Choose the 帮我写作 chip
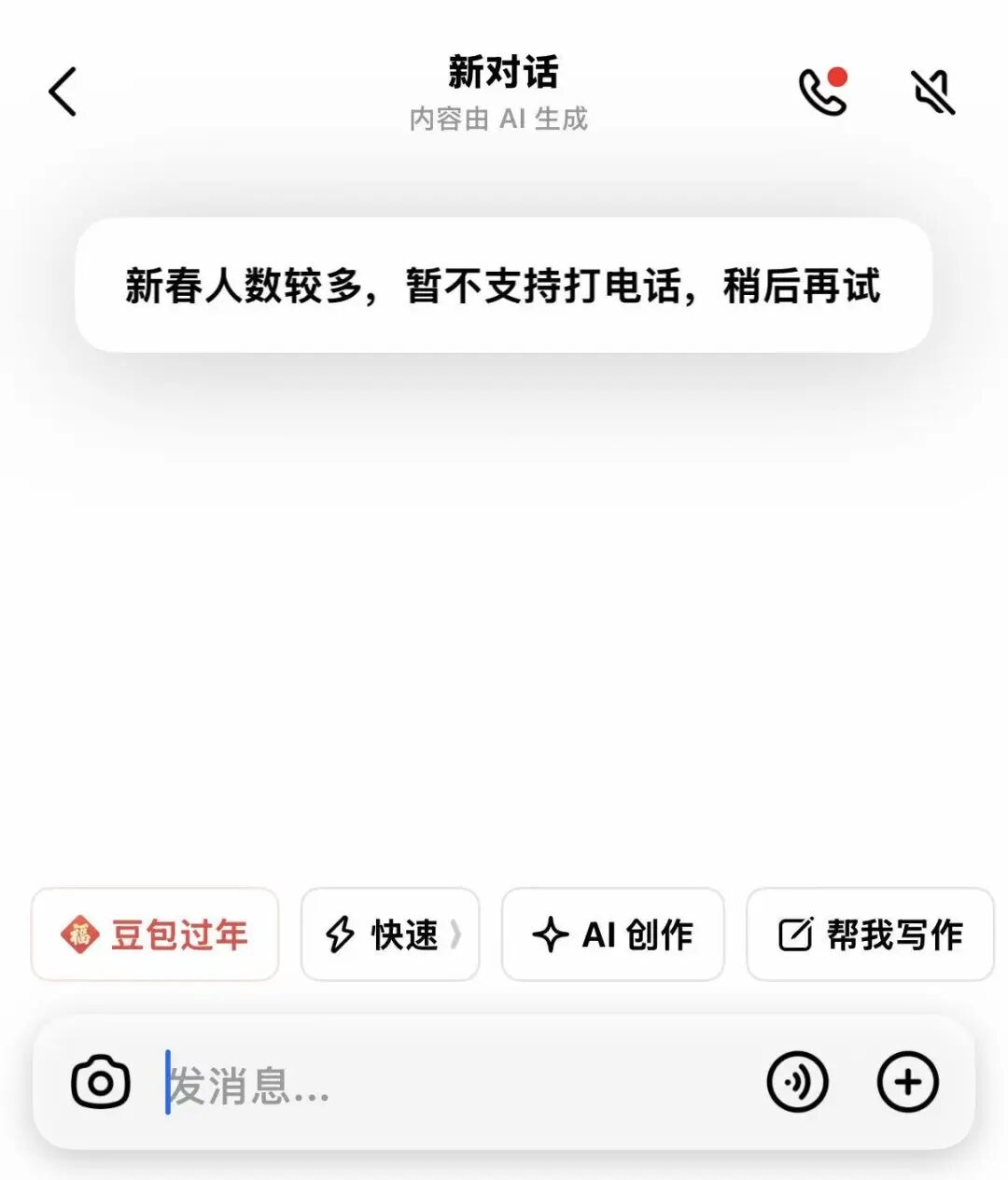The height and width of the screenshot is (1180, 1008). (870, 934)
